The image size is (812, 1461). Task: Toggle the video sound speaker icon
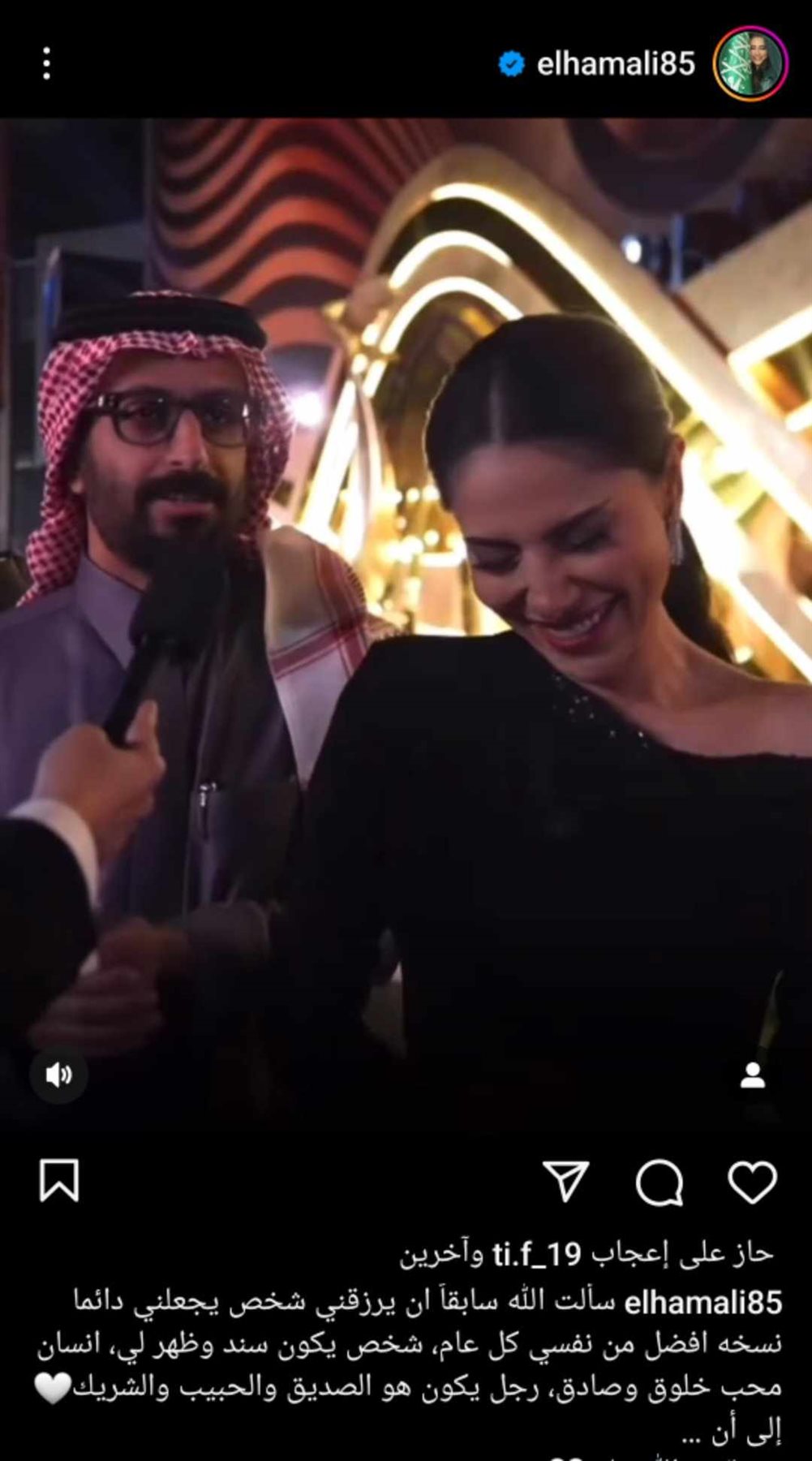tap(58, 1075)
